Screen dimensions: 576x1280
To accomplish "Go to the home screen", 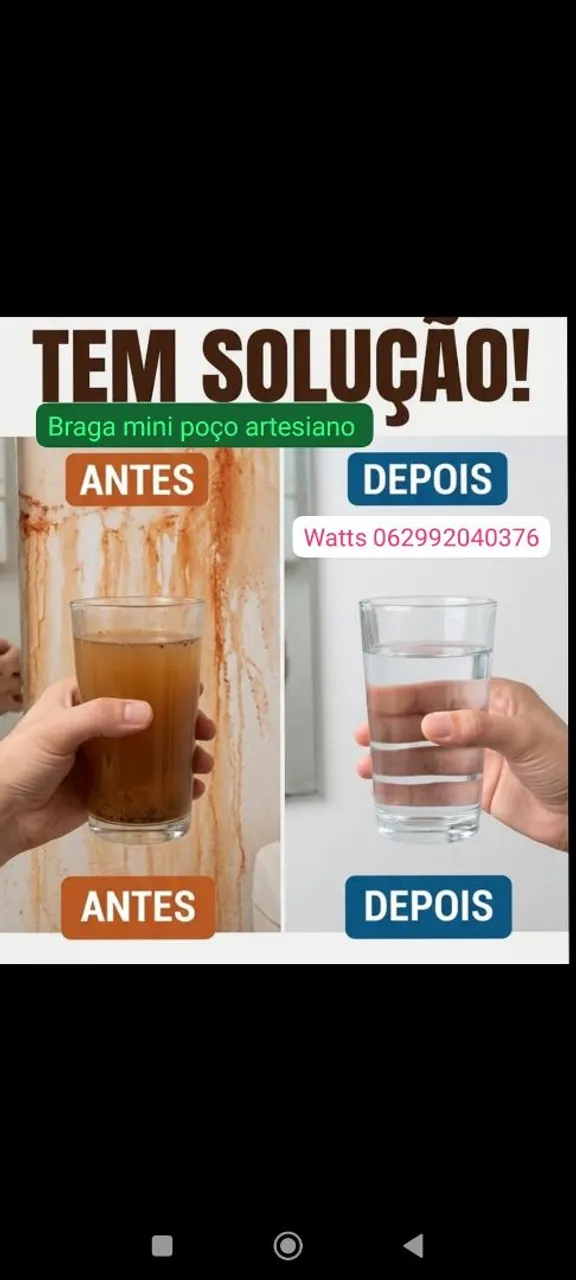I will pyautogui.click(x=288, y=1245).
